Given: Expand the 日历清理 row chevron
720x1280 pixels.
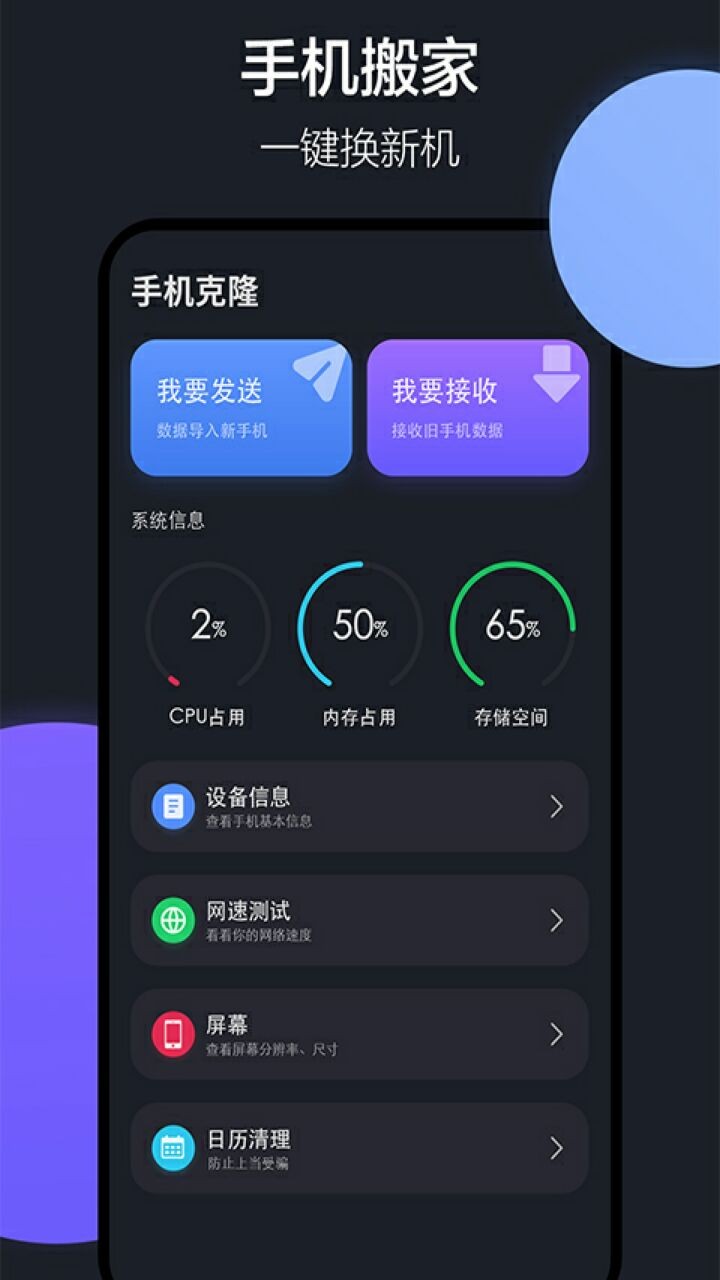Looking at the screenshot, I should [556, 1145].
